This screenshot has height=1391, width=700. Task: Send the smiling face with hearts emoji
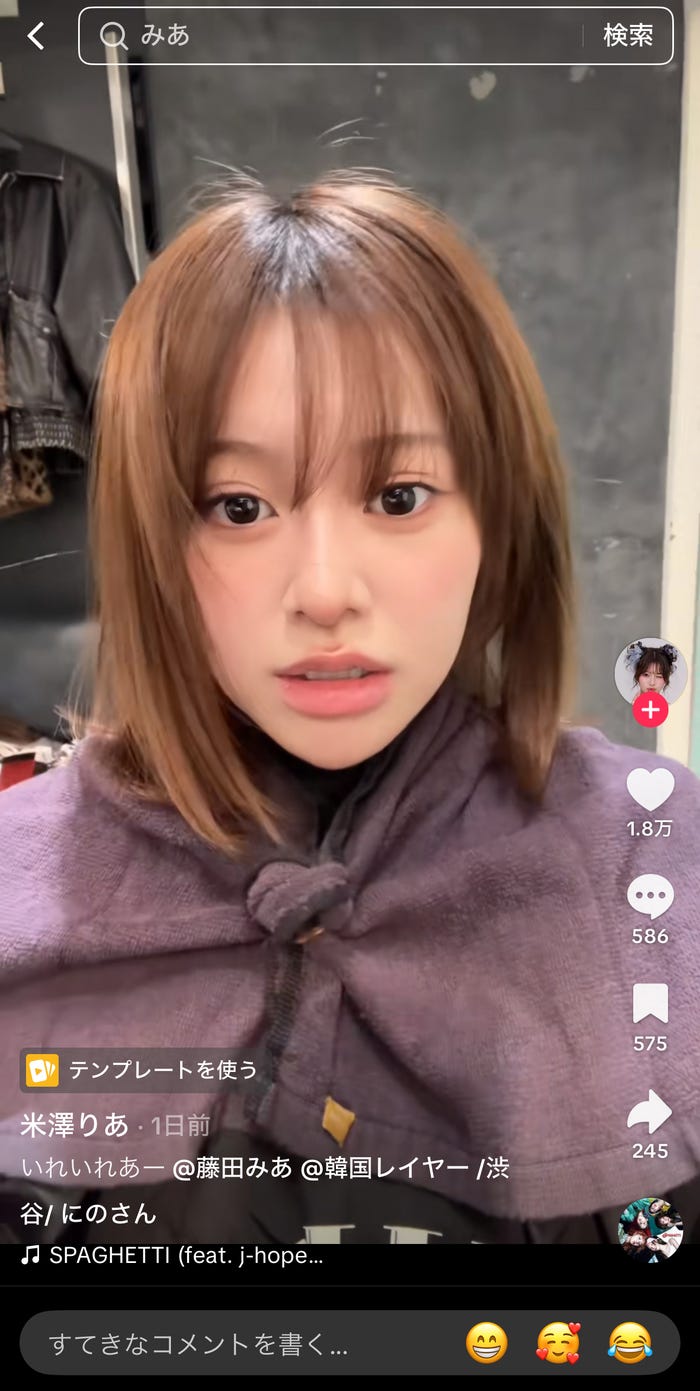[x=558, y=1343]
